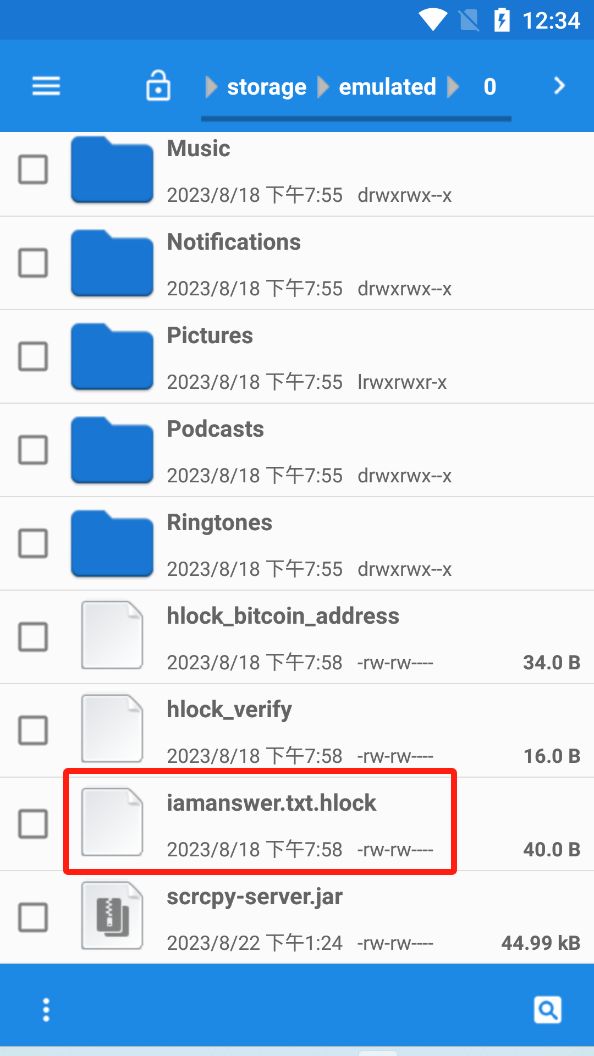Viewport: 594px width, 1056px height.
Task: Mark the Music folder checkbox
Action: [x=33, y=170]
